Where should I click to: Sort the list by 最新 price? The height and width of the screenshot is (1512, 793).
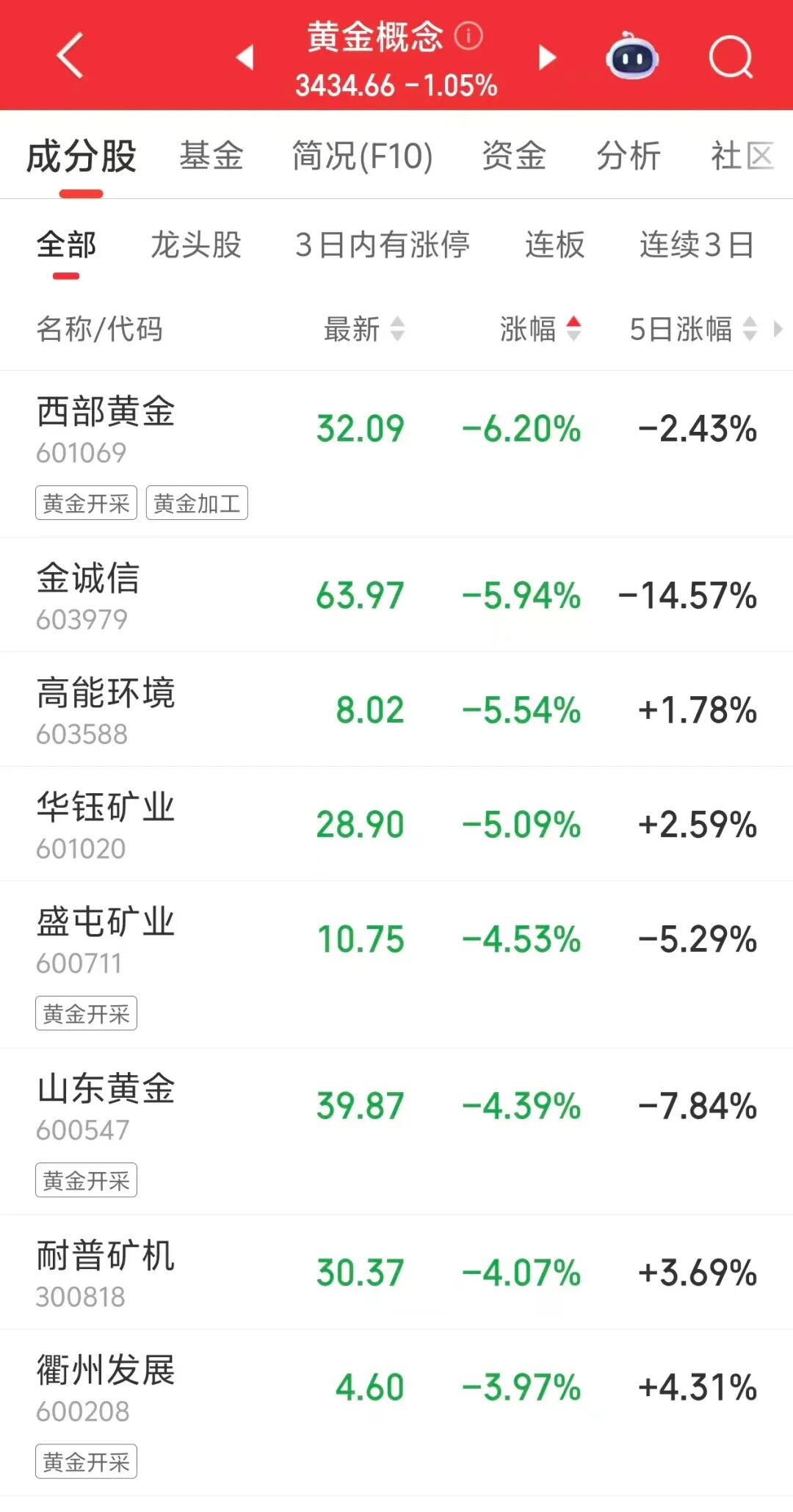(x=363, y=329)
